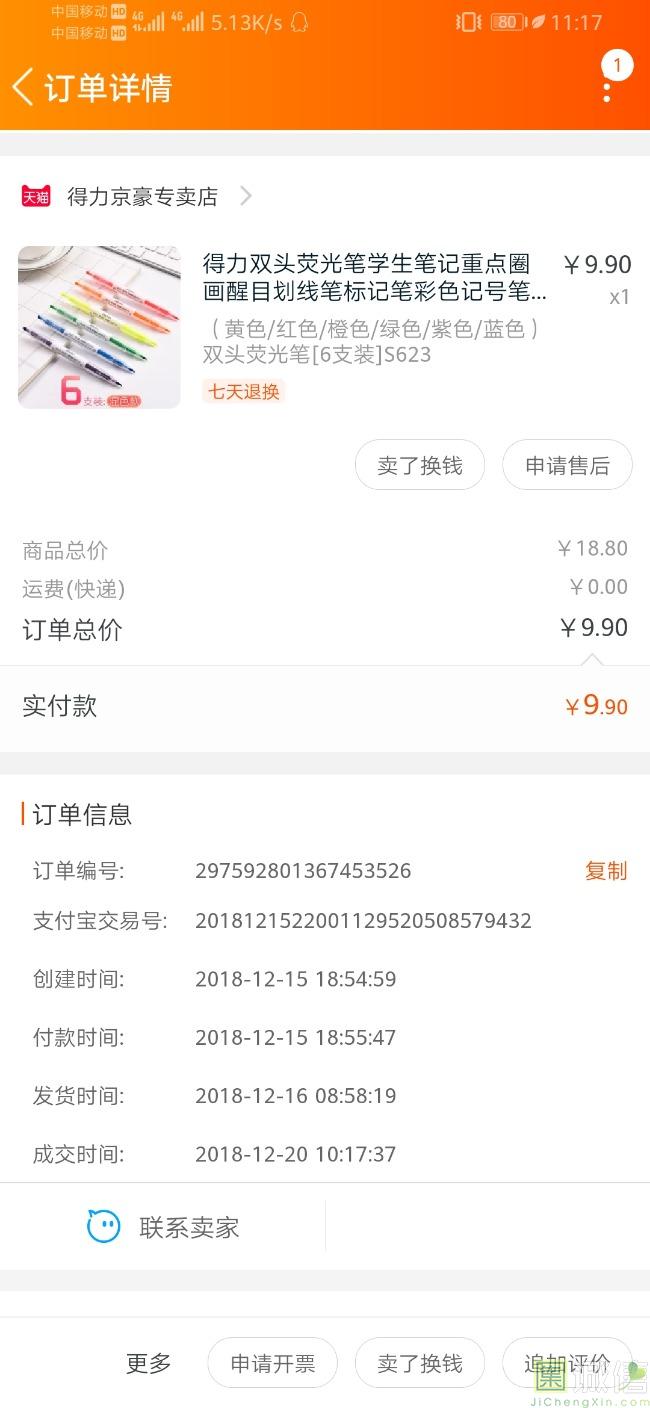
Task: Open the 得力双头荧光笔 product image
Action: pos(99,327)
